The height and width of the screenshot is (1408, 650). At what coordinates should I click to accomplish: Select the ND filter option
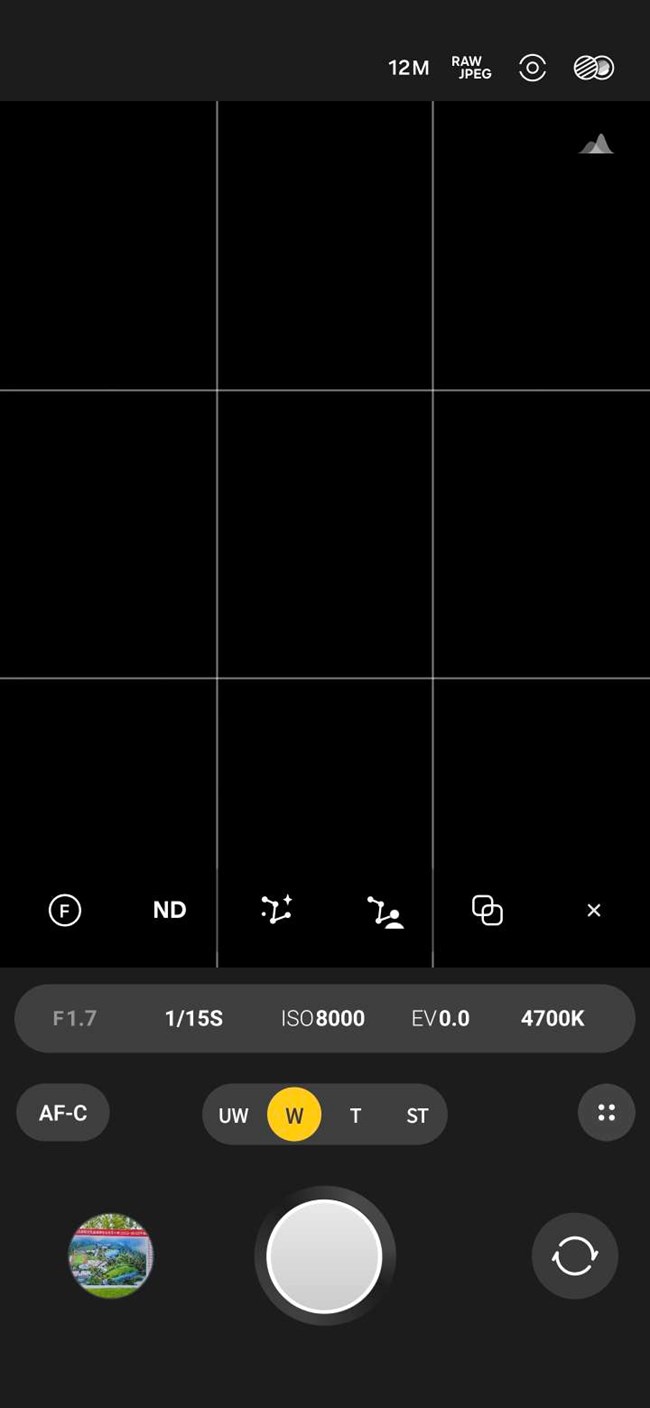coord(169,910)
